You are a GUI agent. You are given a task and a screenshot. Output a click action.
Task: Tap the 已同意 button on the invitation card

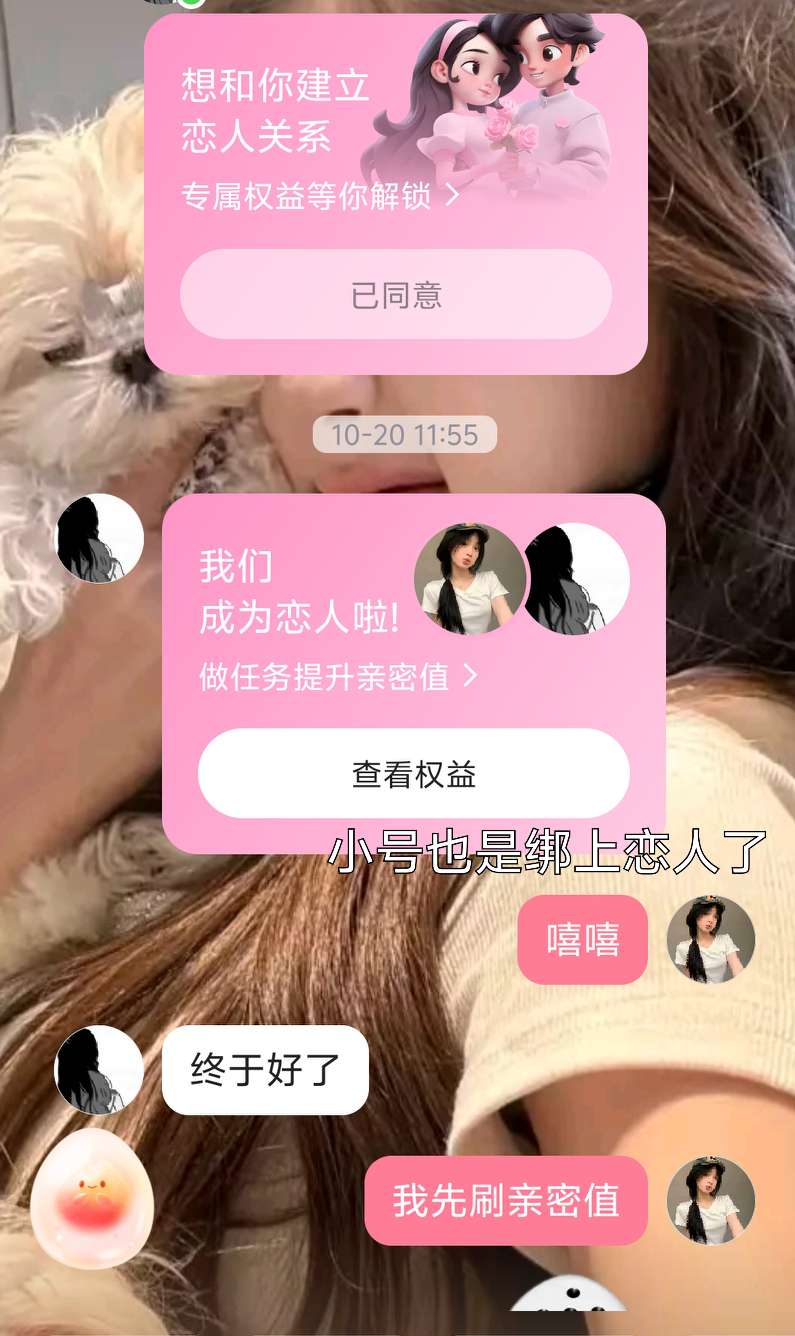pos(396,295)
